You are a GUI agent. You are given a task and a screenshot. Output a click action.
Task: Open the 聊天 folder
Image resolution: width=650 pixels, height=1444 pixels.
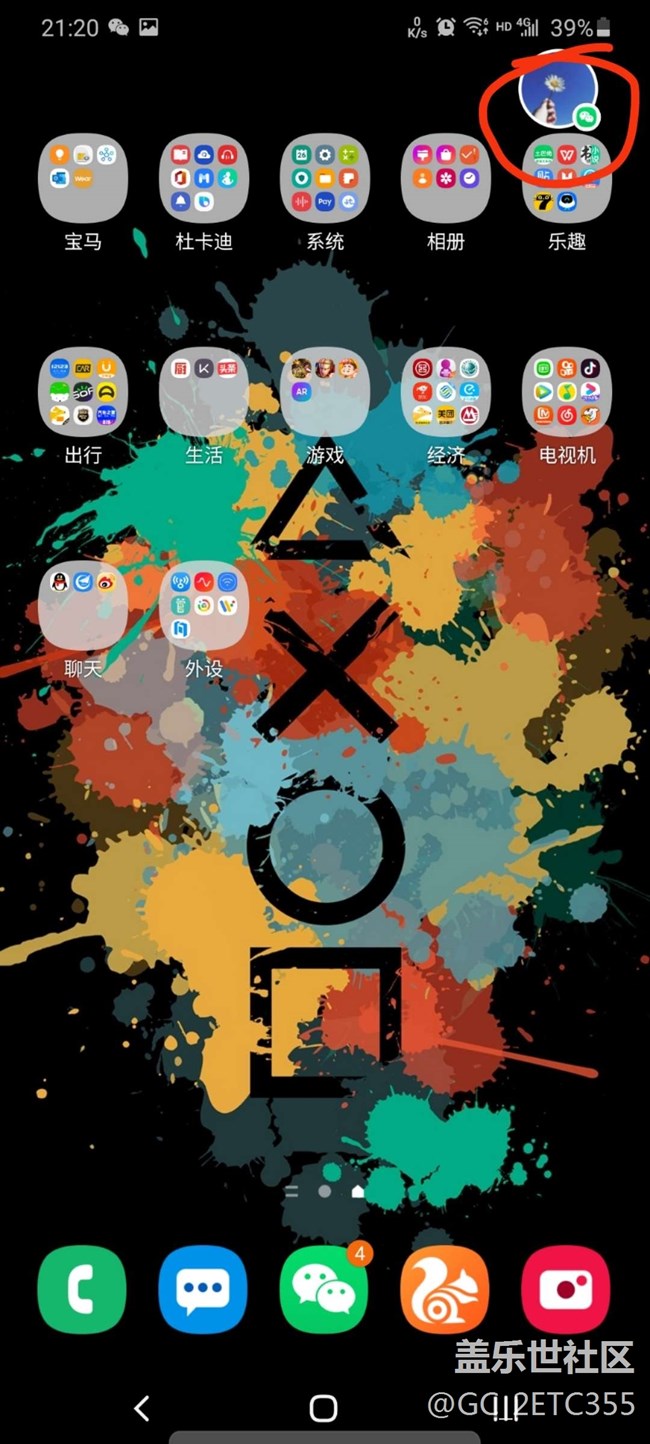pyautogui.click(x=83, y=606)
